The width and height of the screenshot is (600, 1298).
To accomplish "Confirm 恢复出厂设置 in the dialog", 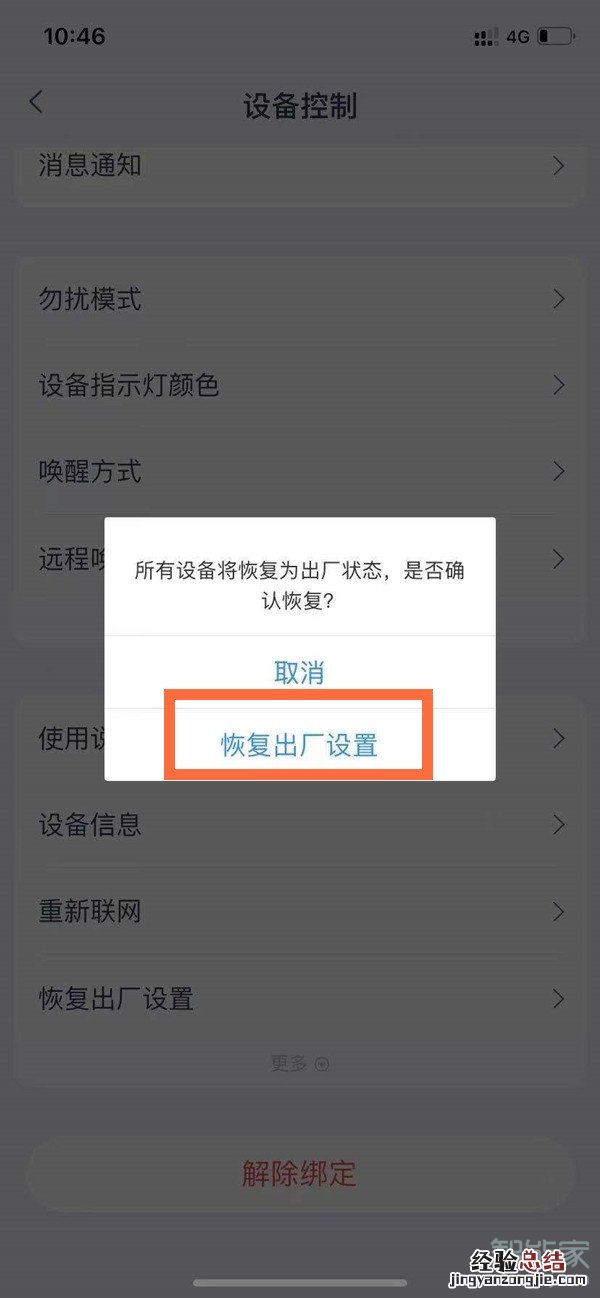I will (299, 745).
